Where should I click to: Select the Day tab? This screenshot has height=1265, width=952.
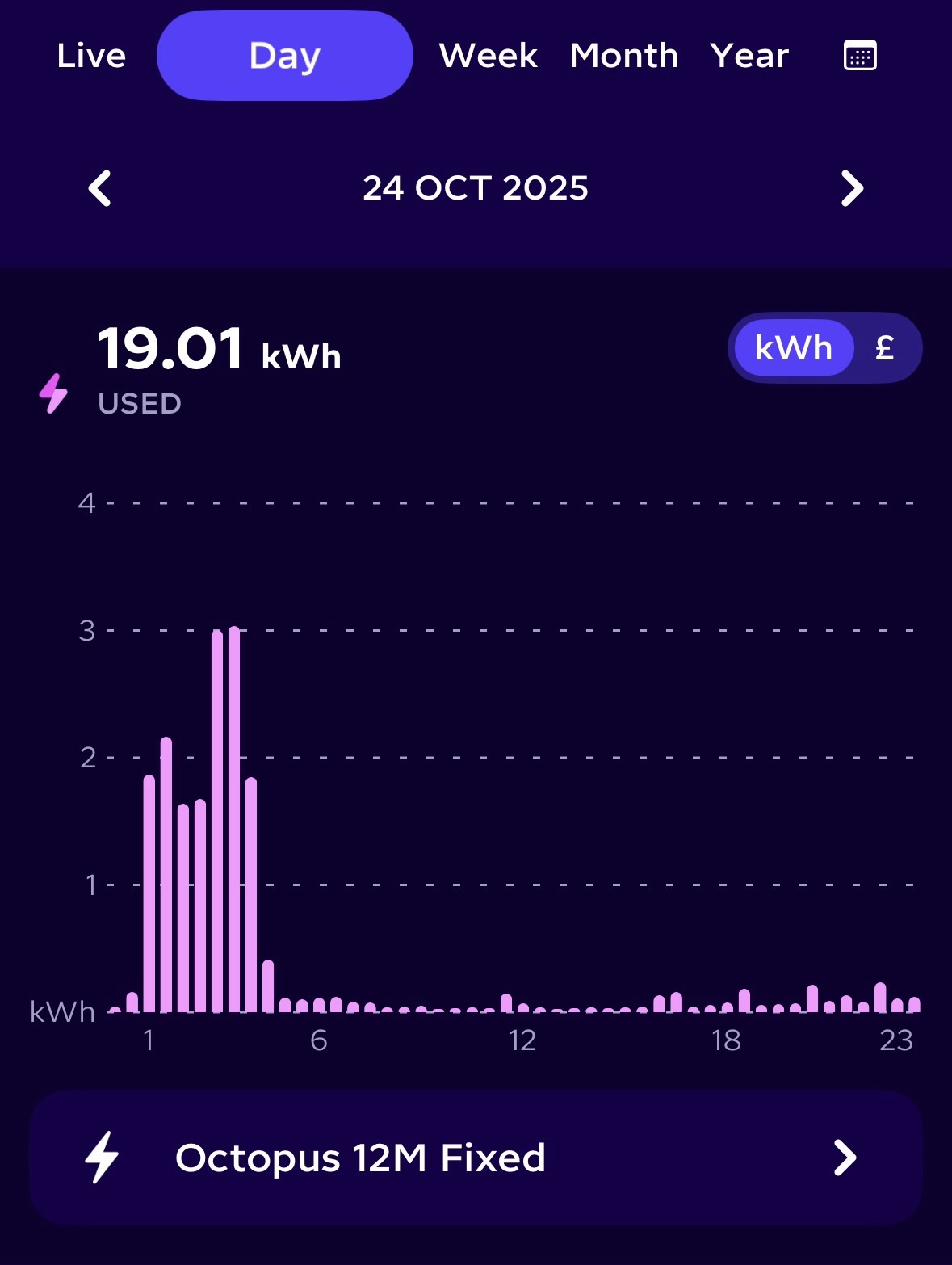click(284, 56)
